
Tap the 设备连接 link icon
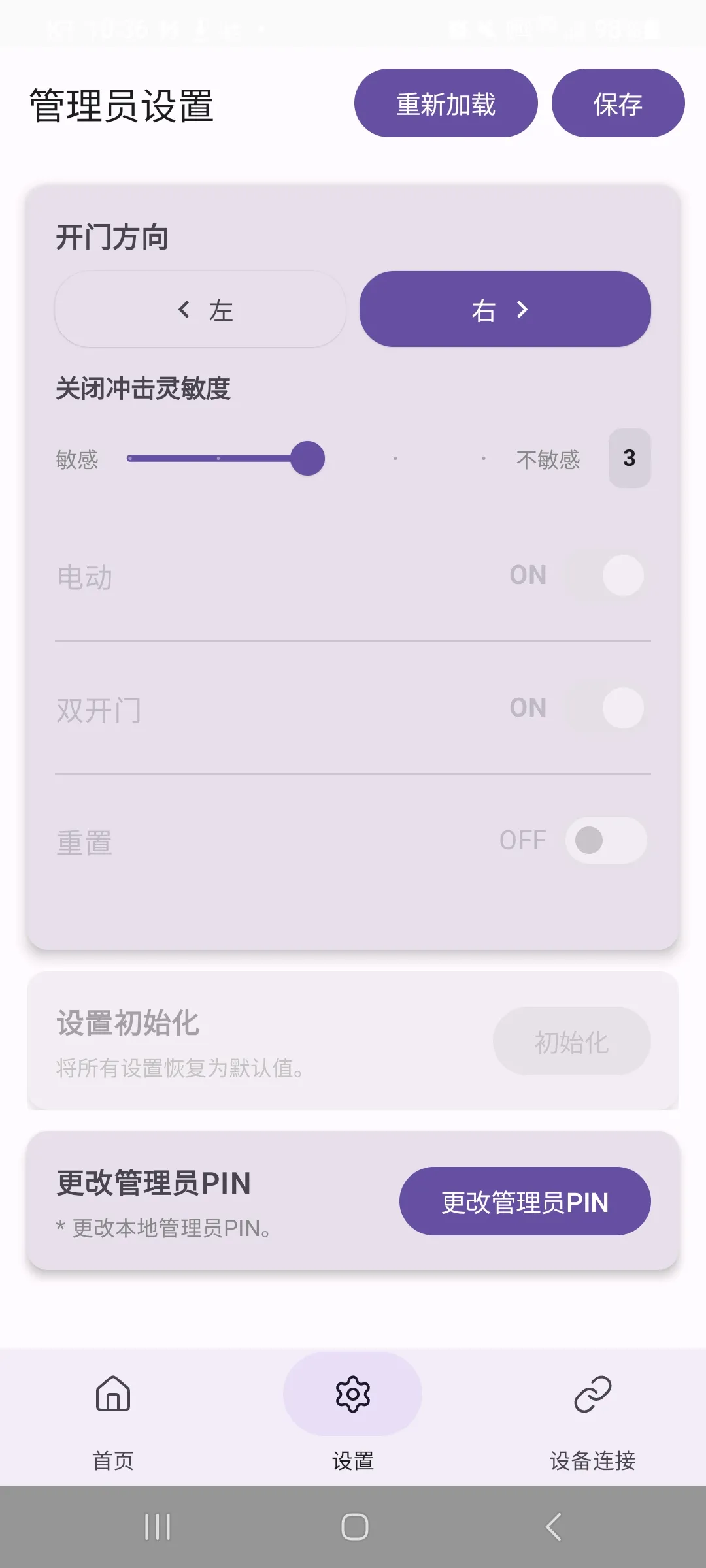click(590, 1392)
